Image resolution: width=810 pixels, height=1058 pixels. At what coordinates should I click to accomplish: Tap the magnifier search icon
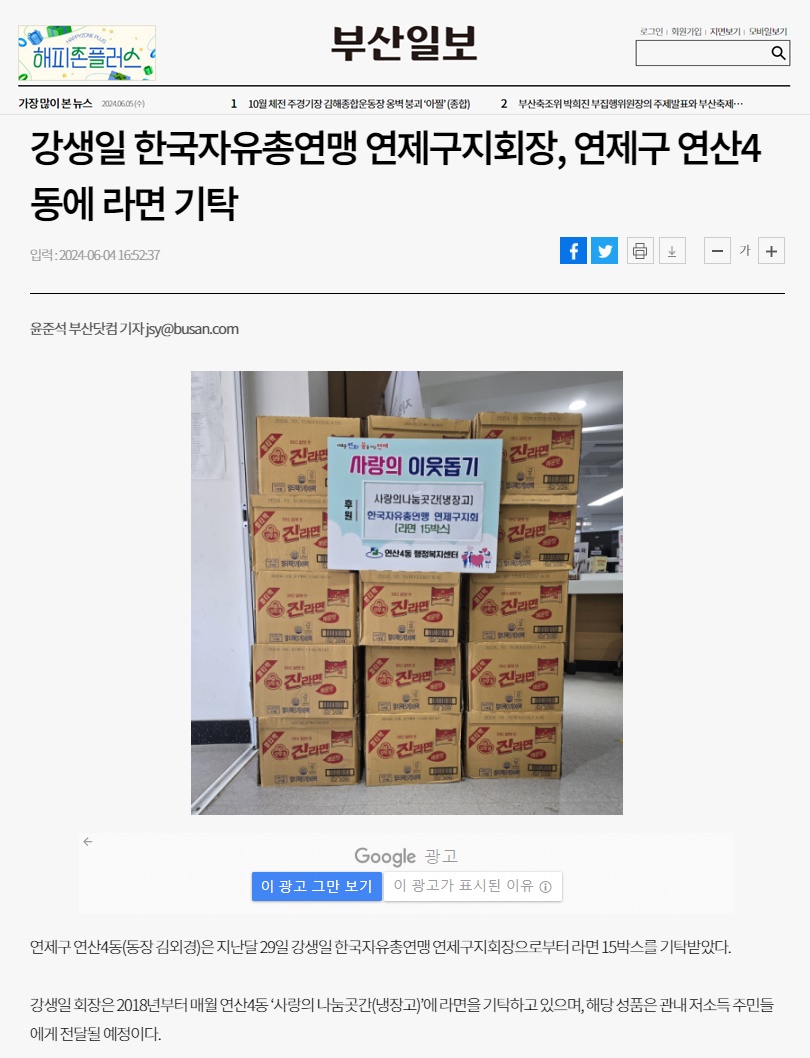point(778,53)
